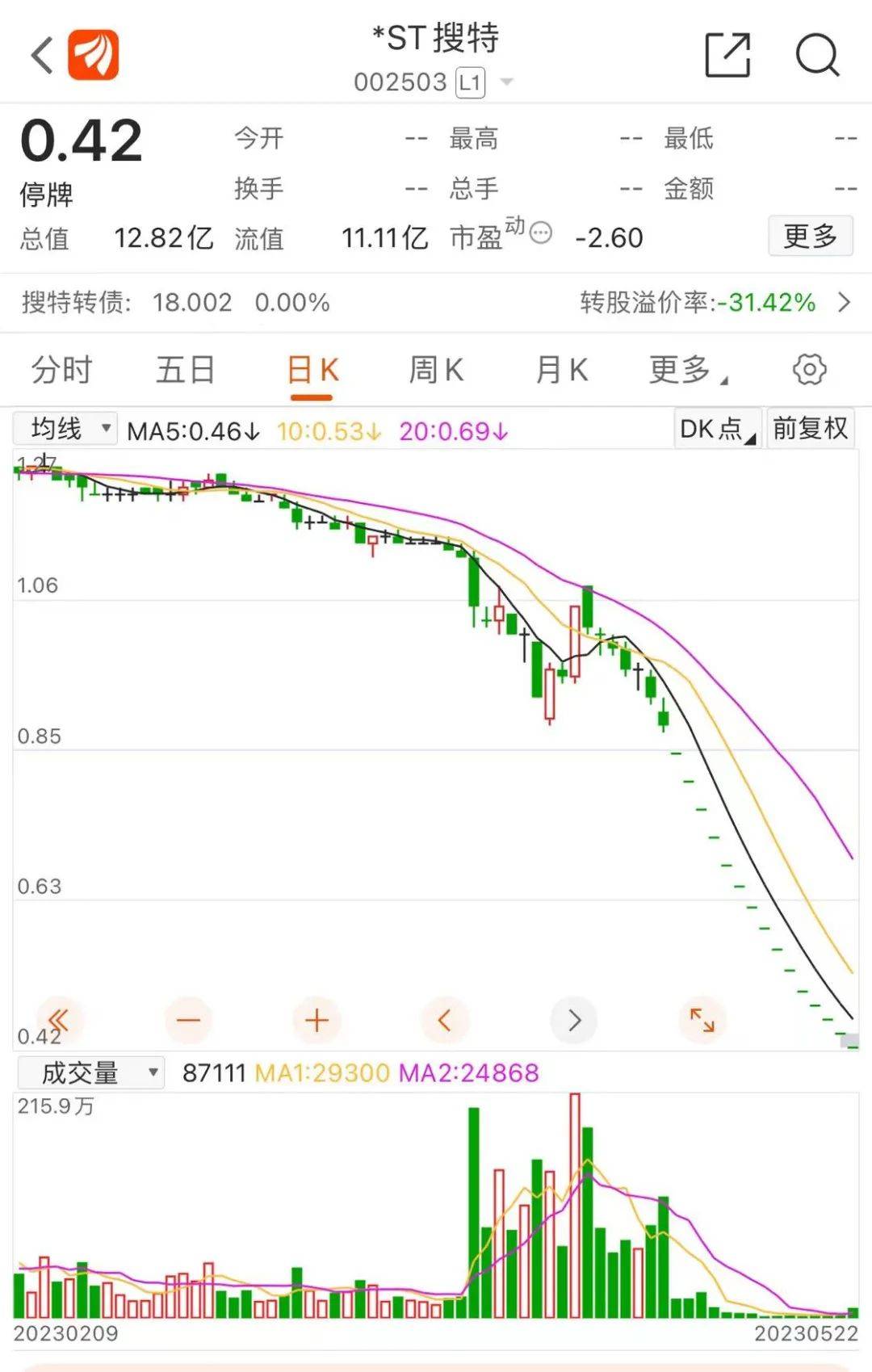Switch to the 分时 tab
This screenshot has height=1372, width=872.
click(62, 371)
